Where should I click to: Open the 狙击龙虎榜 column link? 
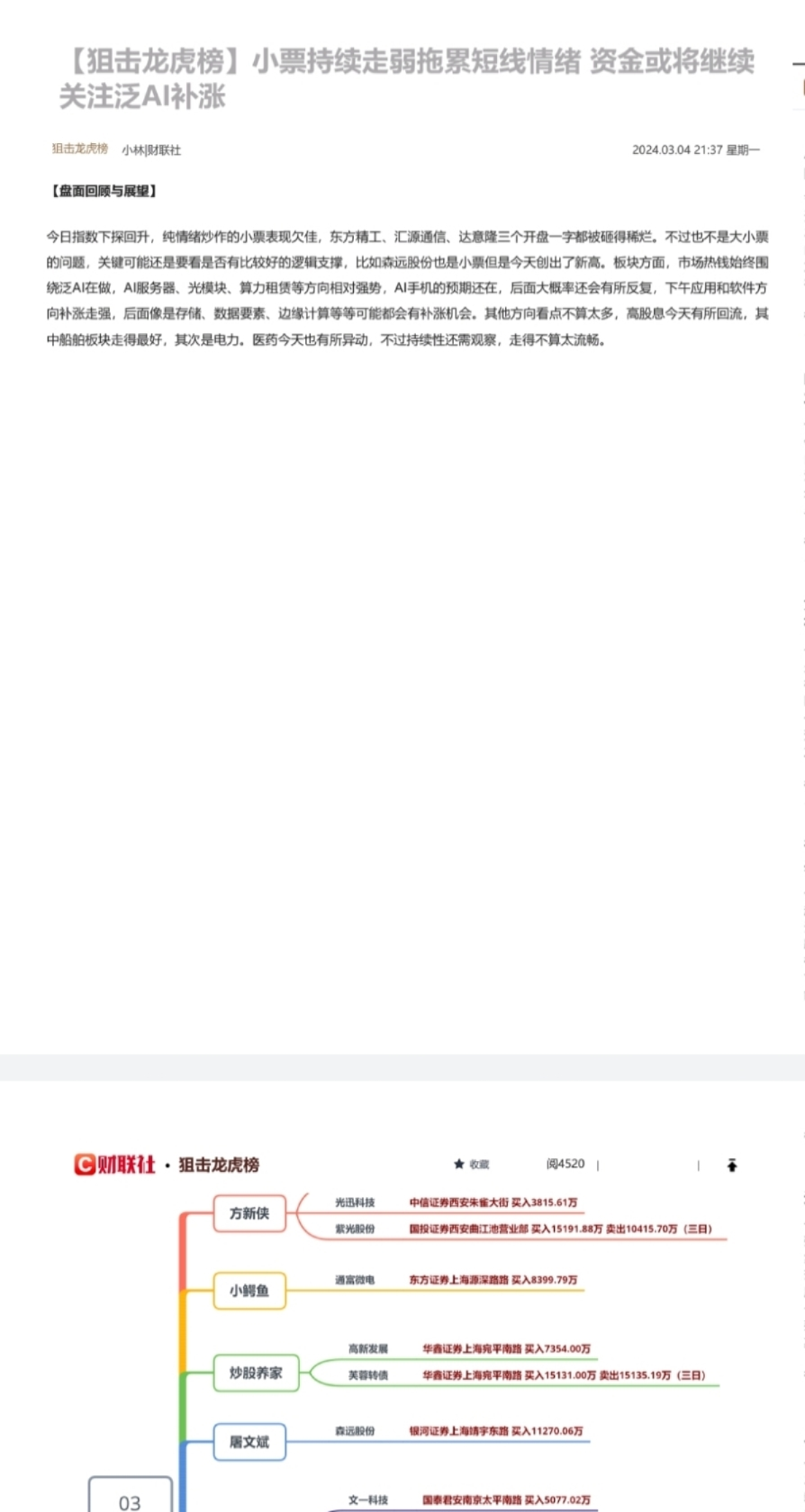[x=79, y=148]
